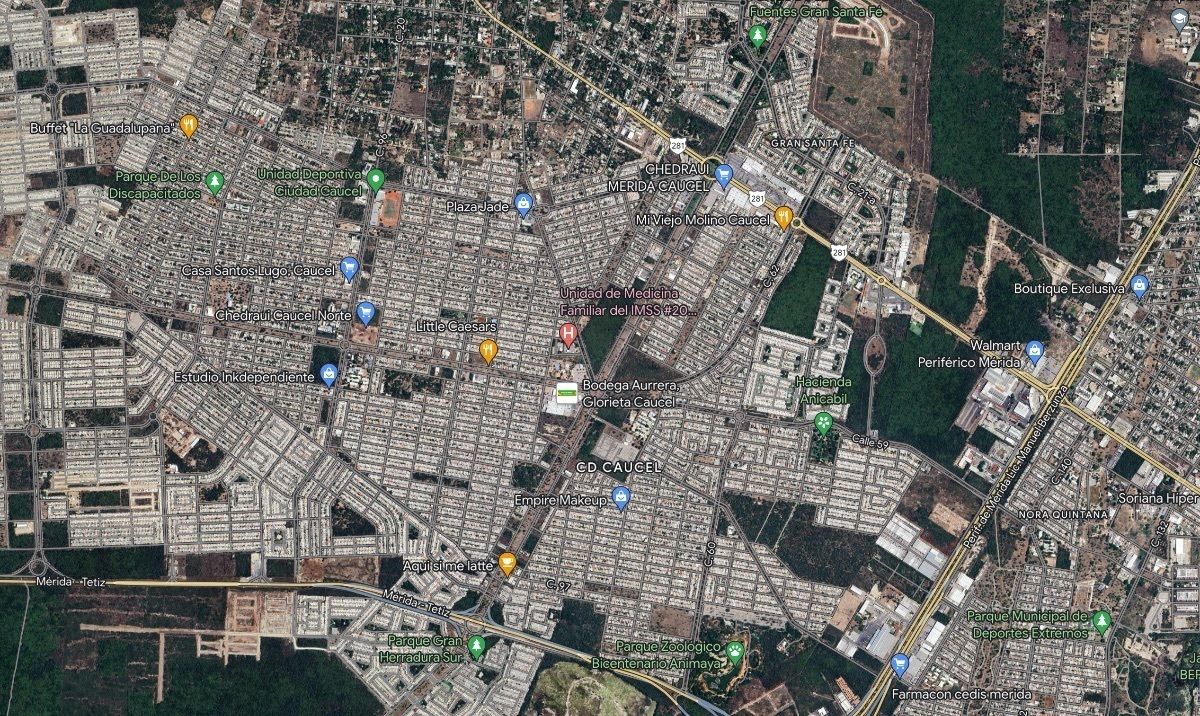Select the Little Caesars restaurant pin
1200x716 pixels.
[x=488, y=350]
